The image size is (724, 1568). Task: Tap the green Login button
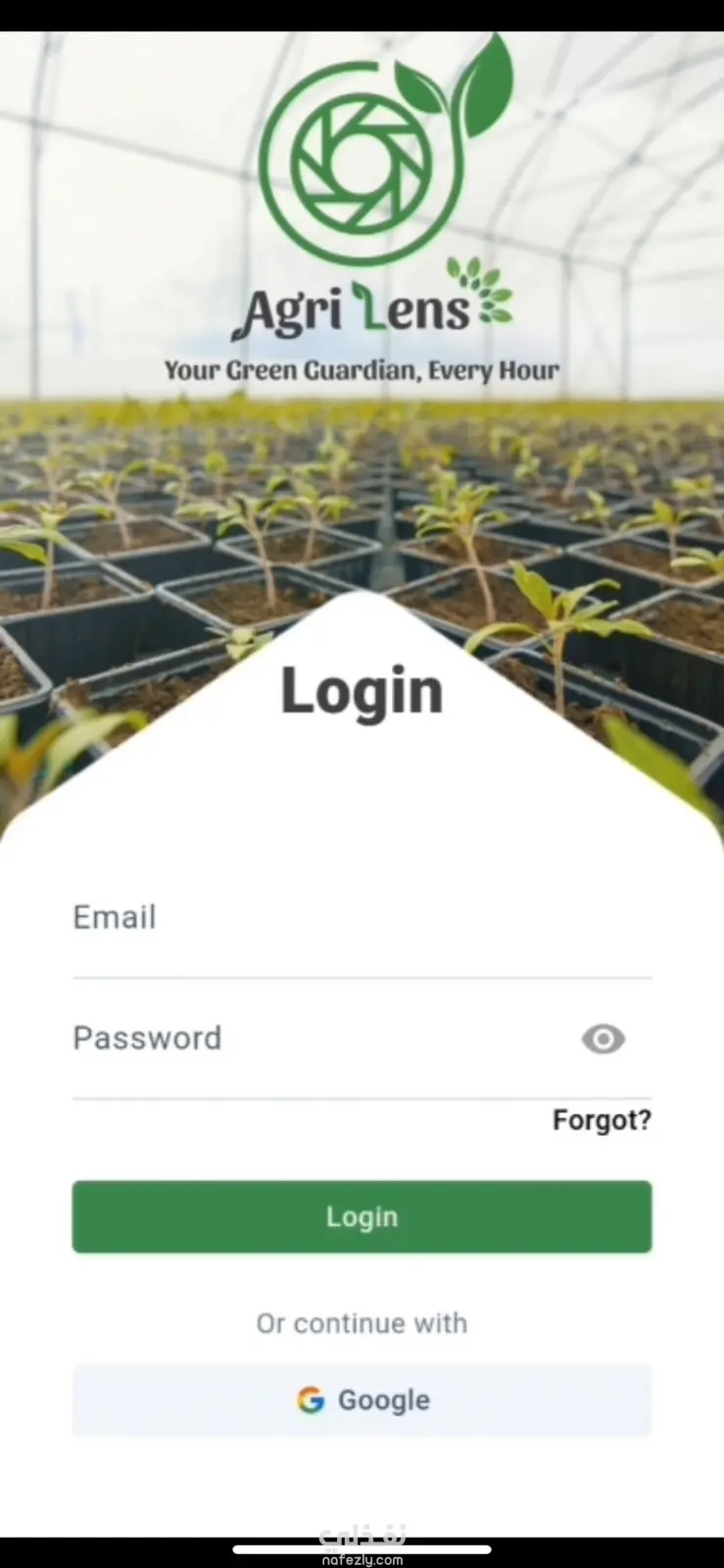[362, 1216]
